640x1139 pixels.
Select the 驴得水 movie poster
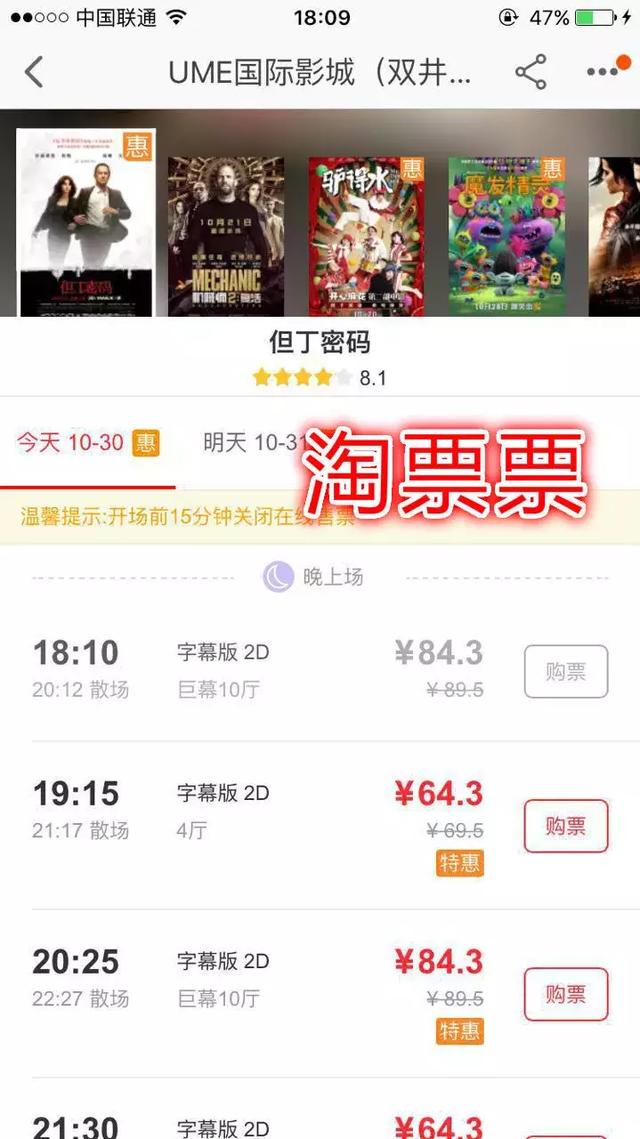coord(366,236)
